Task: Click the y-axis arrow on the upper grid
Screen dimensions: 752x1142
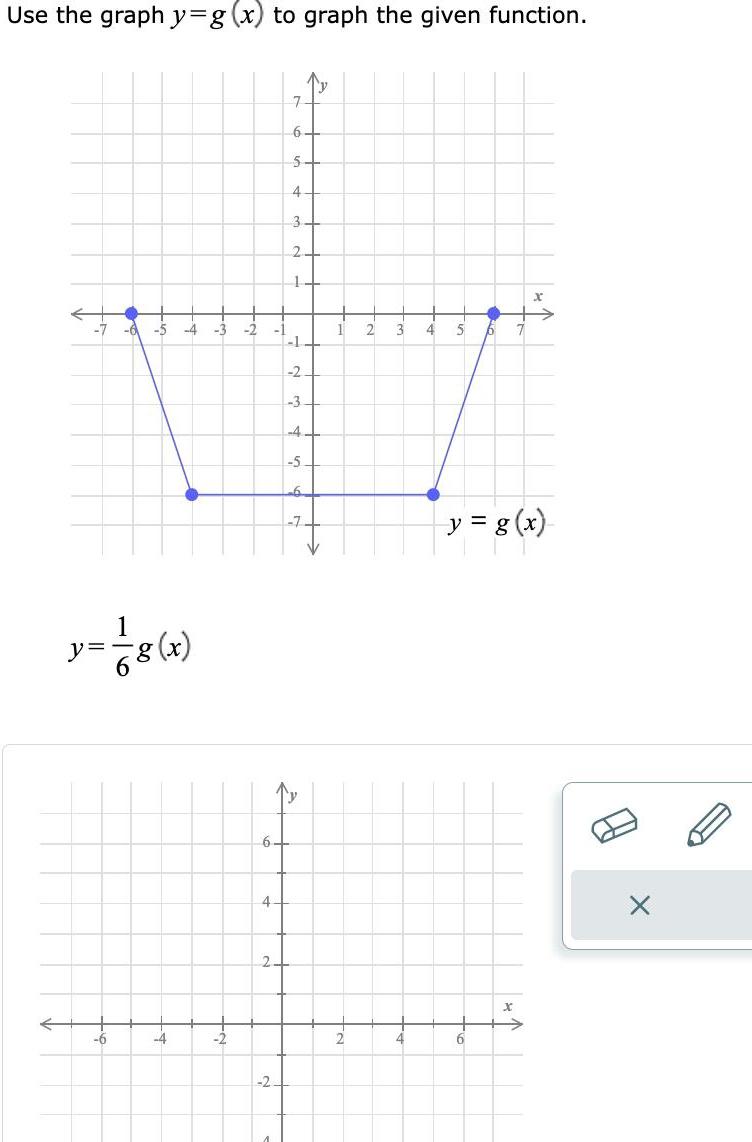Action: pos(315,77)
